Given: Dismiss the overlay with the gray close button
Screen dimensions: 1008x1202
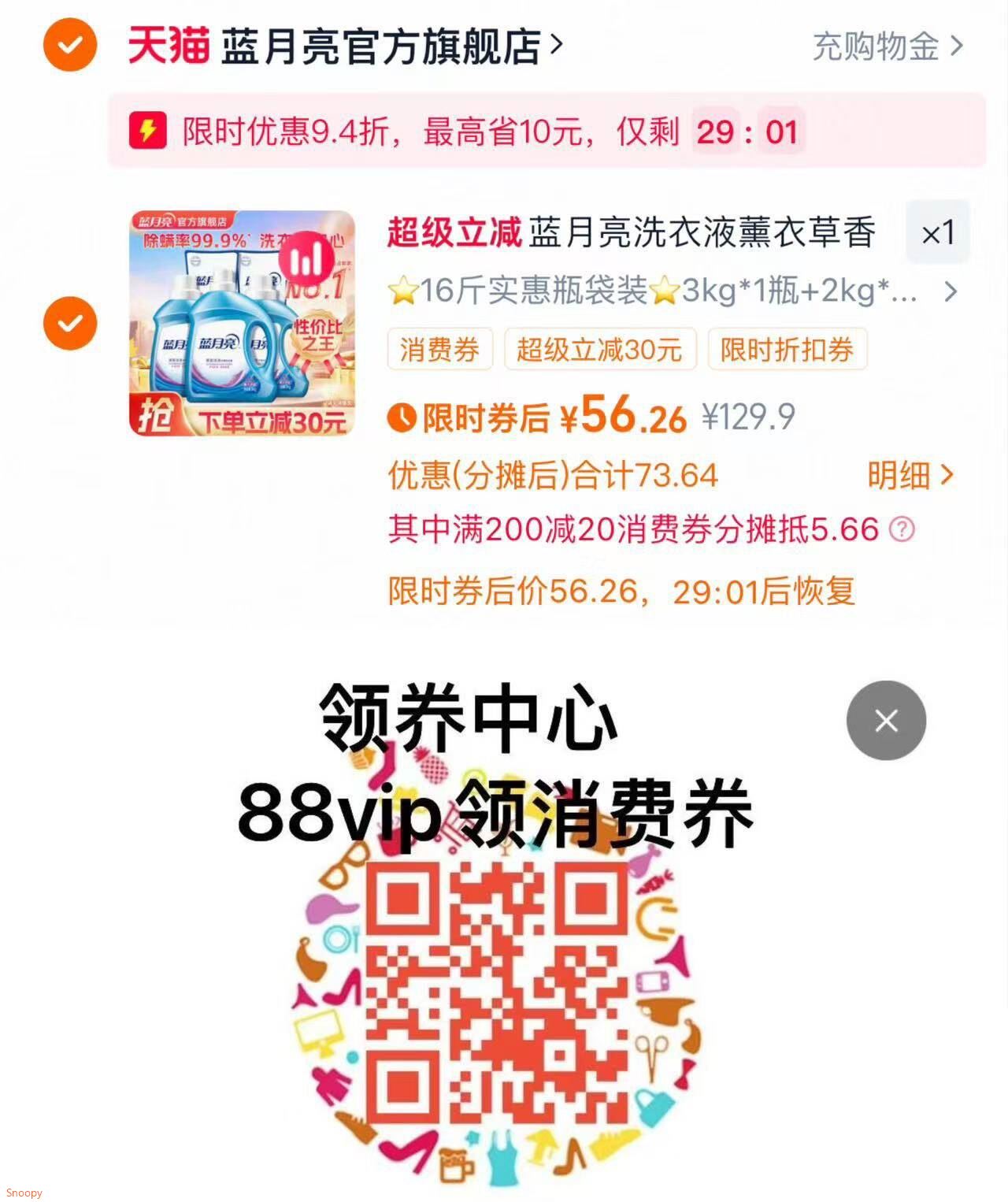Looking at the screenshot, I should pyautogui.click(x=886, y=721).
